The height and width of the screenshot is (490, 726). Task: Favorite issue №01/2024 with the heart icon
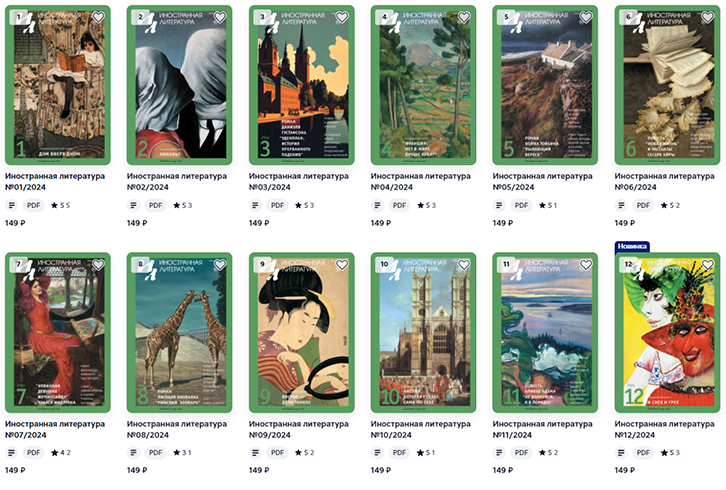pyautogui.click(x=98, y=18)
